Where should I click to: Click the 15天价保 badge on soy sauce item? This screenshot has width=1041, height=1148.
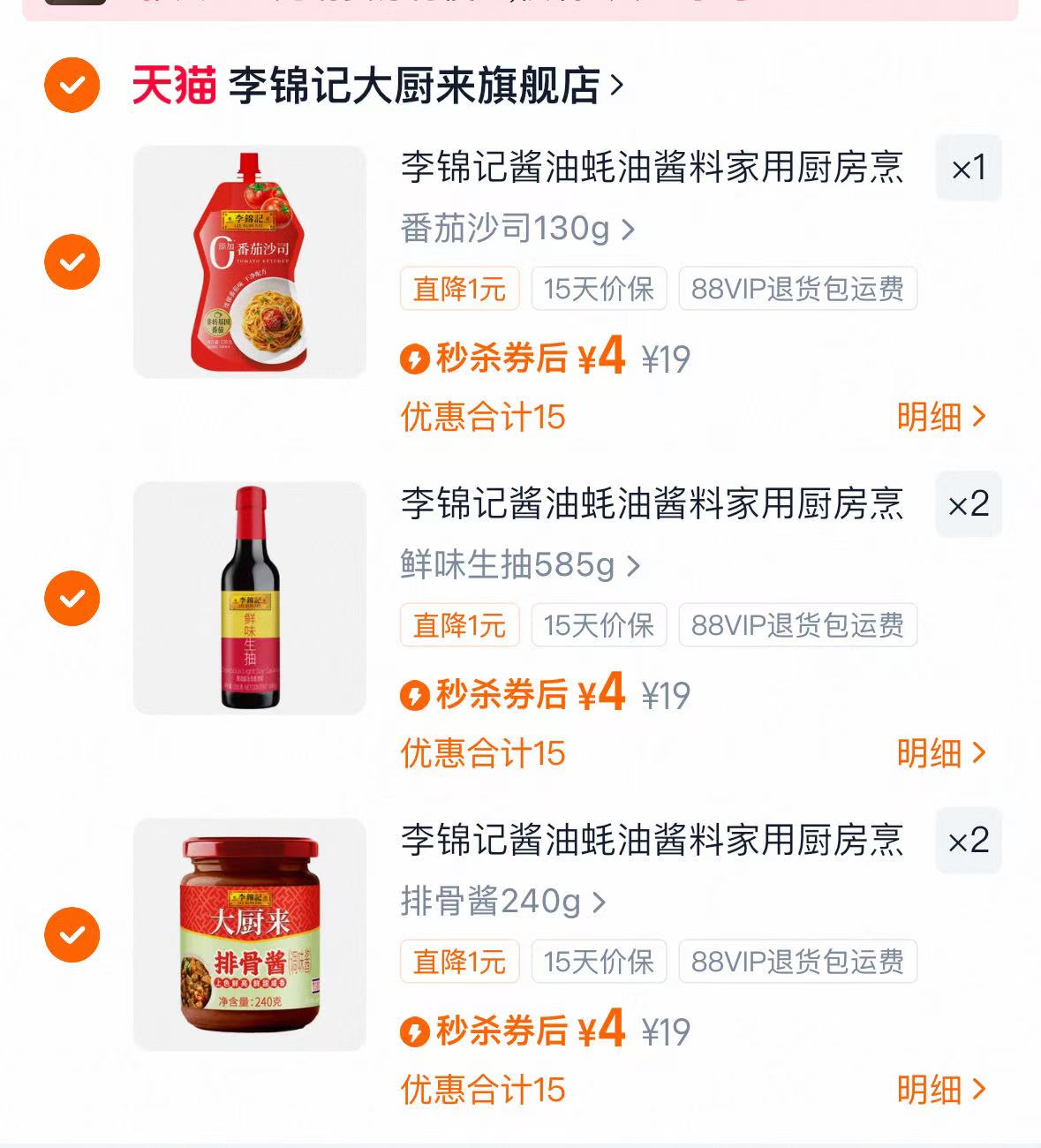click(x=599, y=625)
